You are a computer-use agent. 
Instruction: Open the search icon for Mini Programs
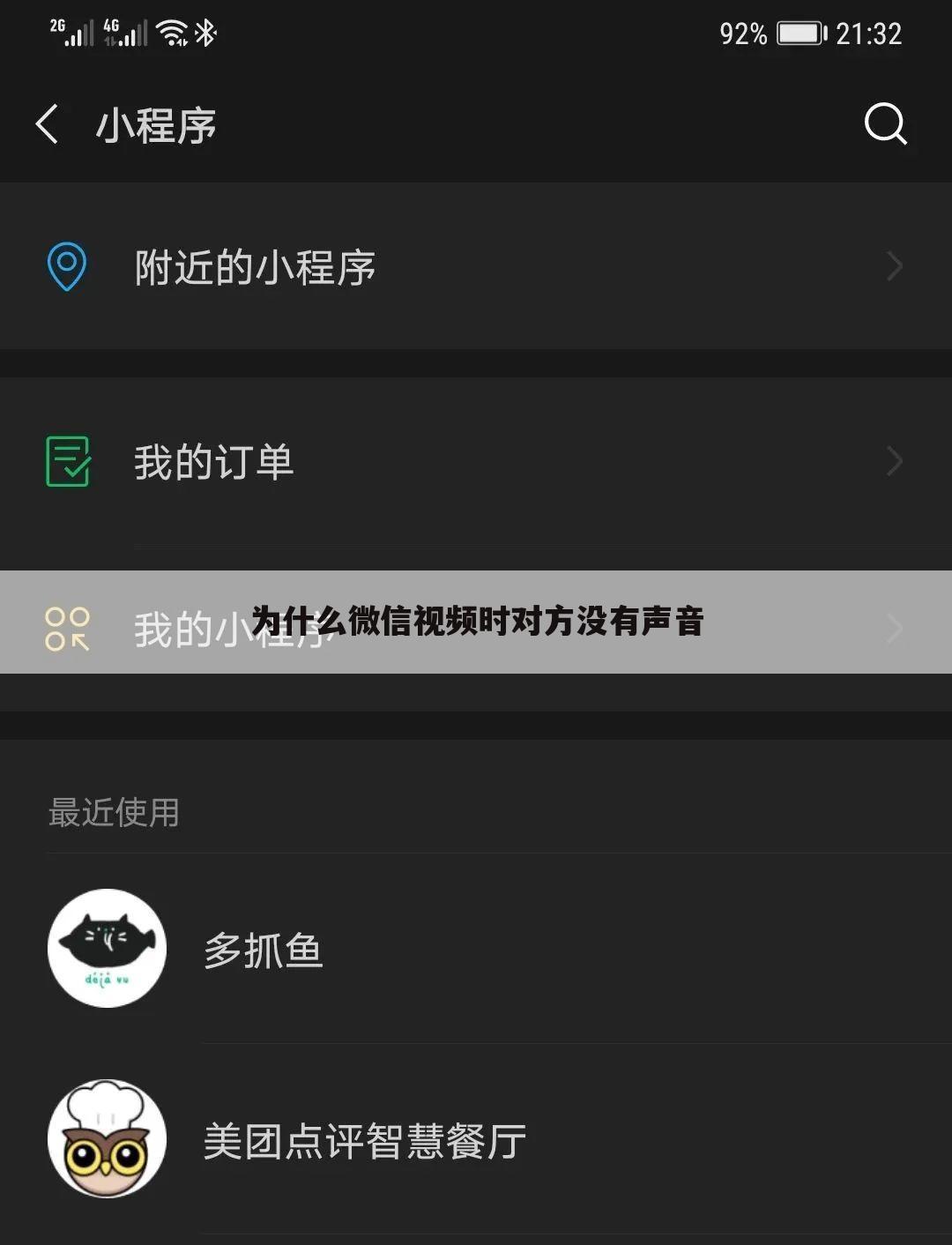click(x=885, y=124)
